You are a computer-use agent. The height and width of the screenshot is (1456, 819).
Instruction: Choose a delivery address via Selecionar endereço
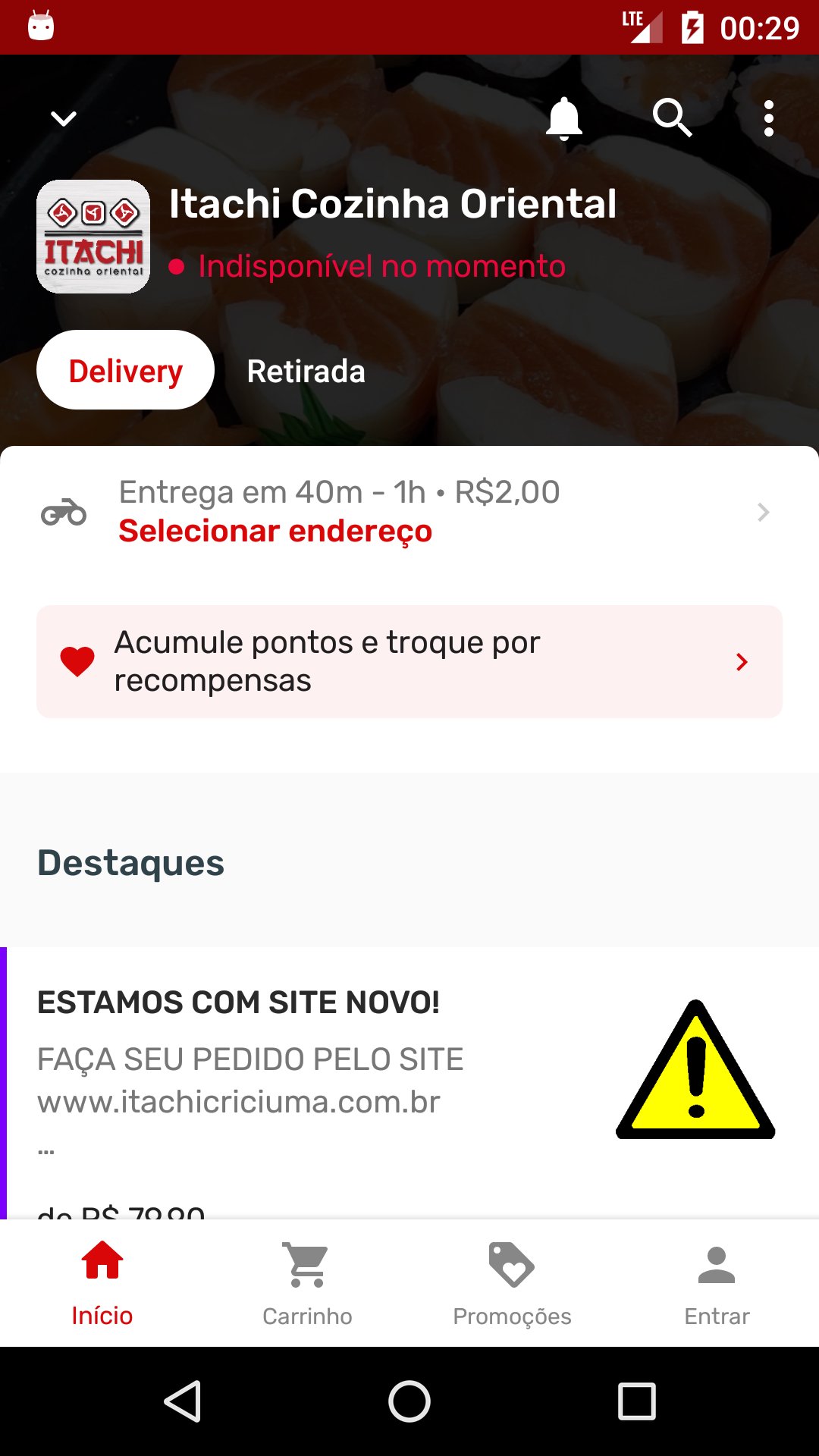pyautogui.click(x=275, y=531)
